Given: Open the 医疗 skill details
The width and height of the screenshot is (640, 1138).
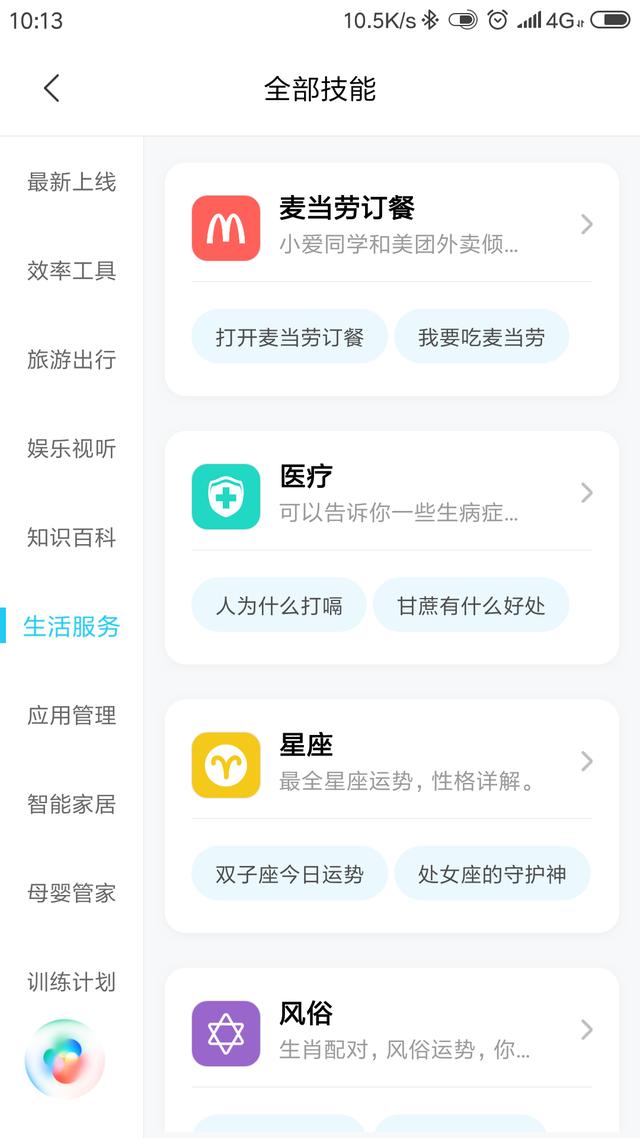Looking at the screenshot, I should point(392,495).
